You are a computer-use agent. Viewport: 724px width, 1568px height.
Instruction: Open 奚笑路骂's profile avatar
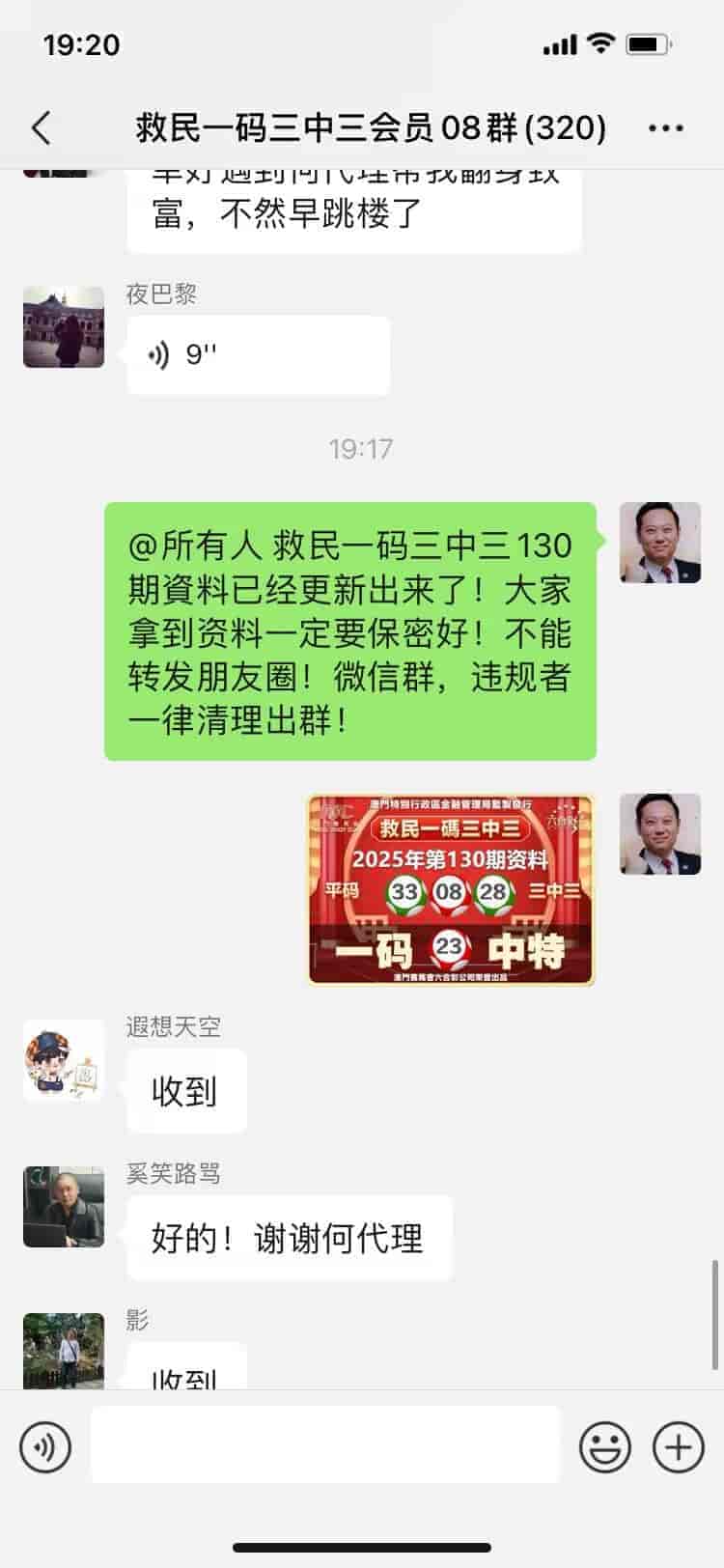pyautogui.click(x=64, y=1206)
